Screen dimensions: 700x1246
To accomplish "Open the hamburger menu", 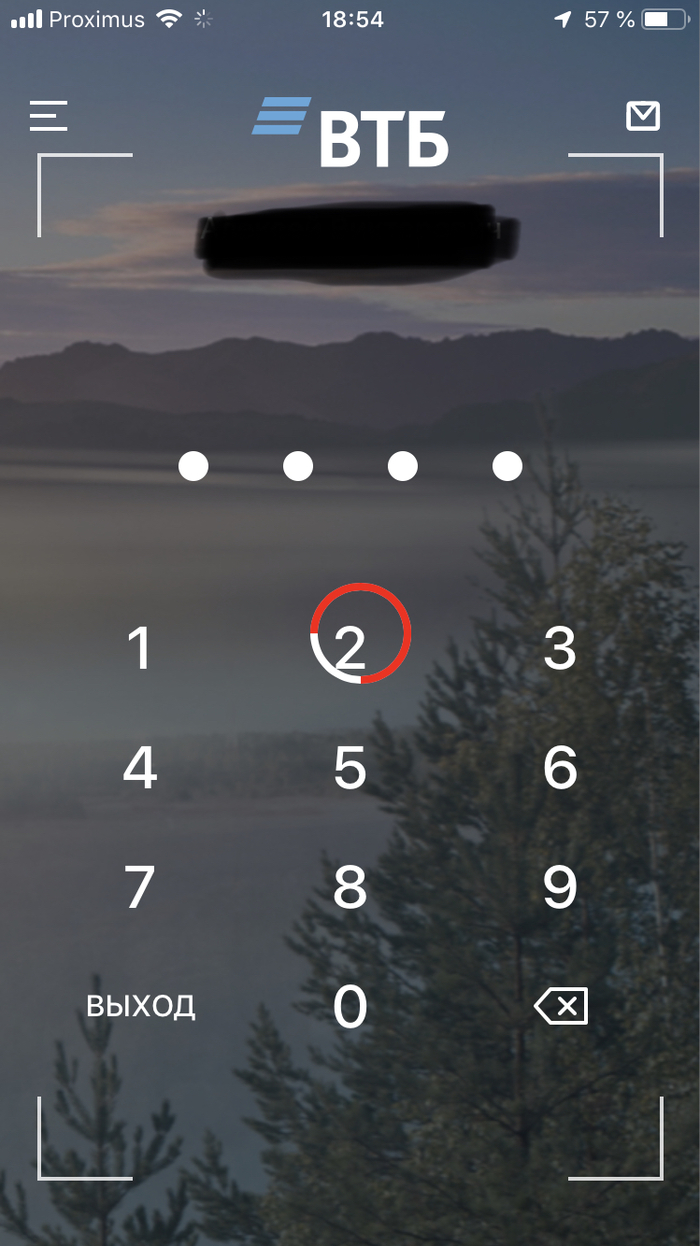I will coord(48,116).
